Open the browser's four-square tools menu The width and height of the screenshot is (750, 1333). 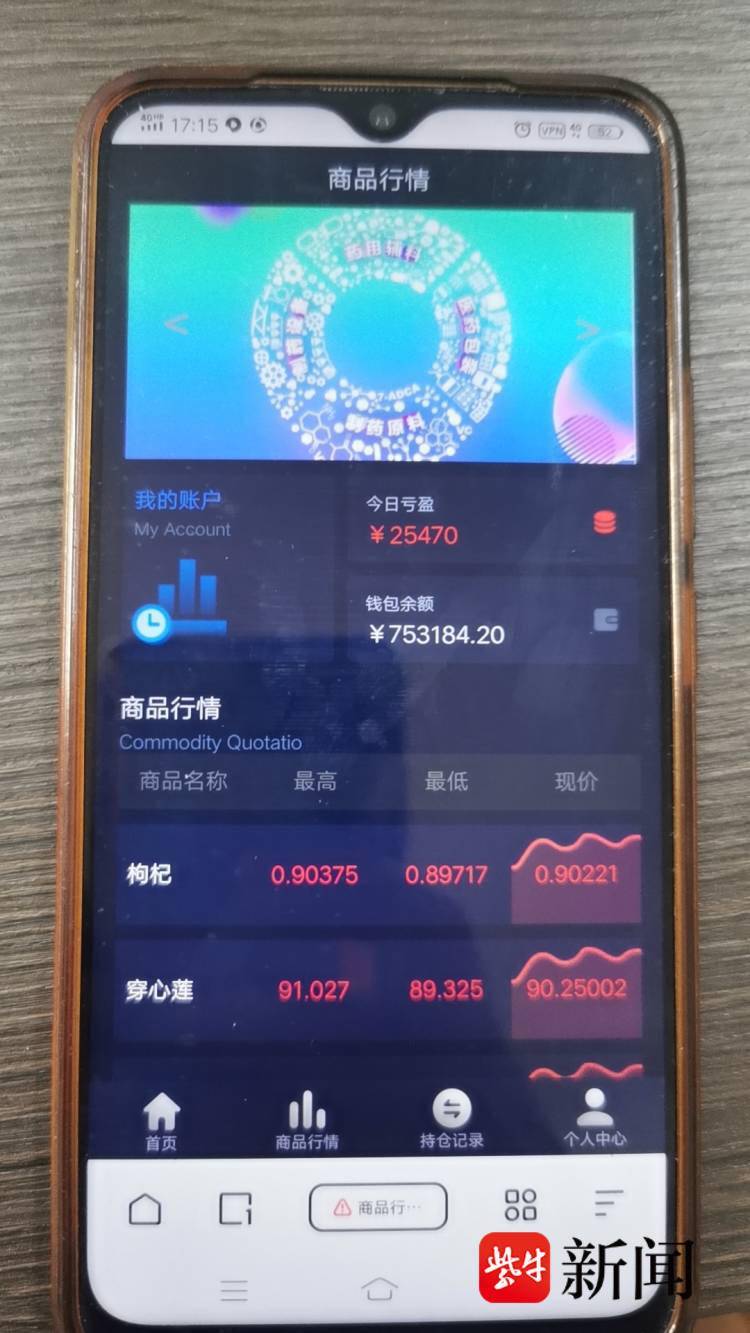(520, 1205)
